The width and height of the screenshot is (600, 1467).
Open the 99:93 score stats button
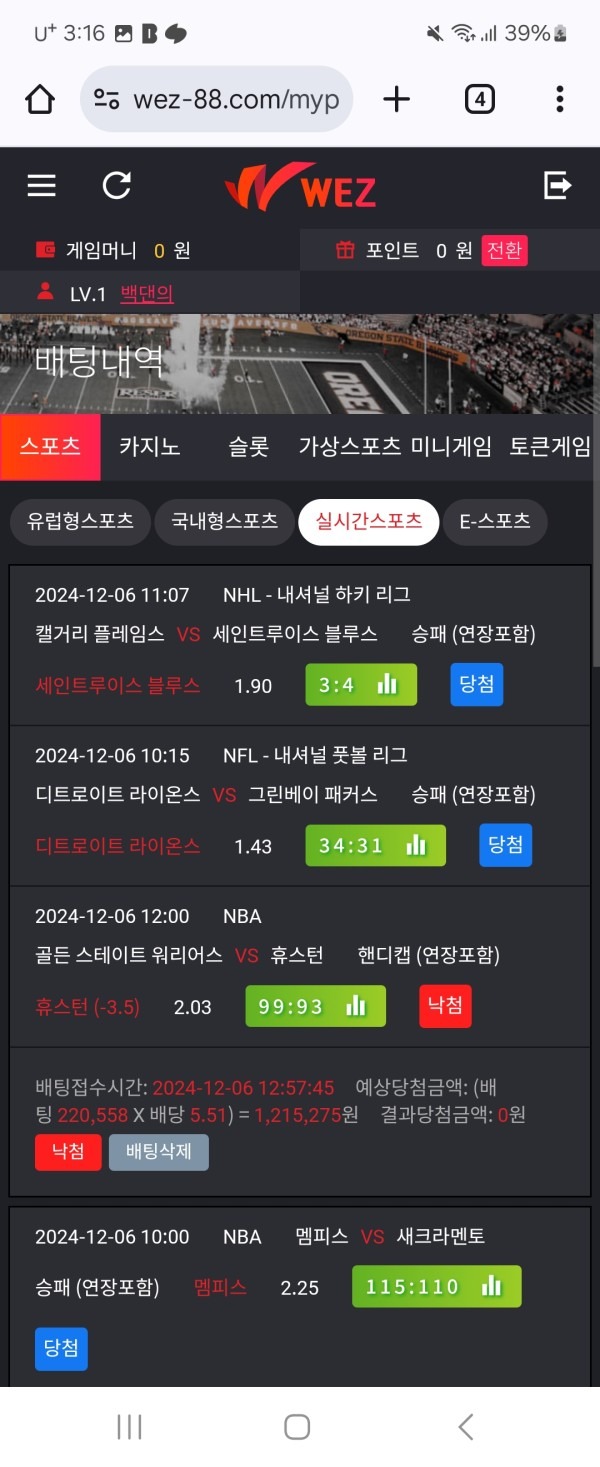(315, 1007)
